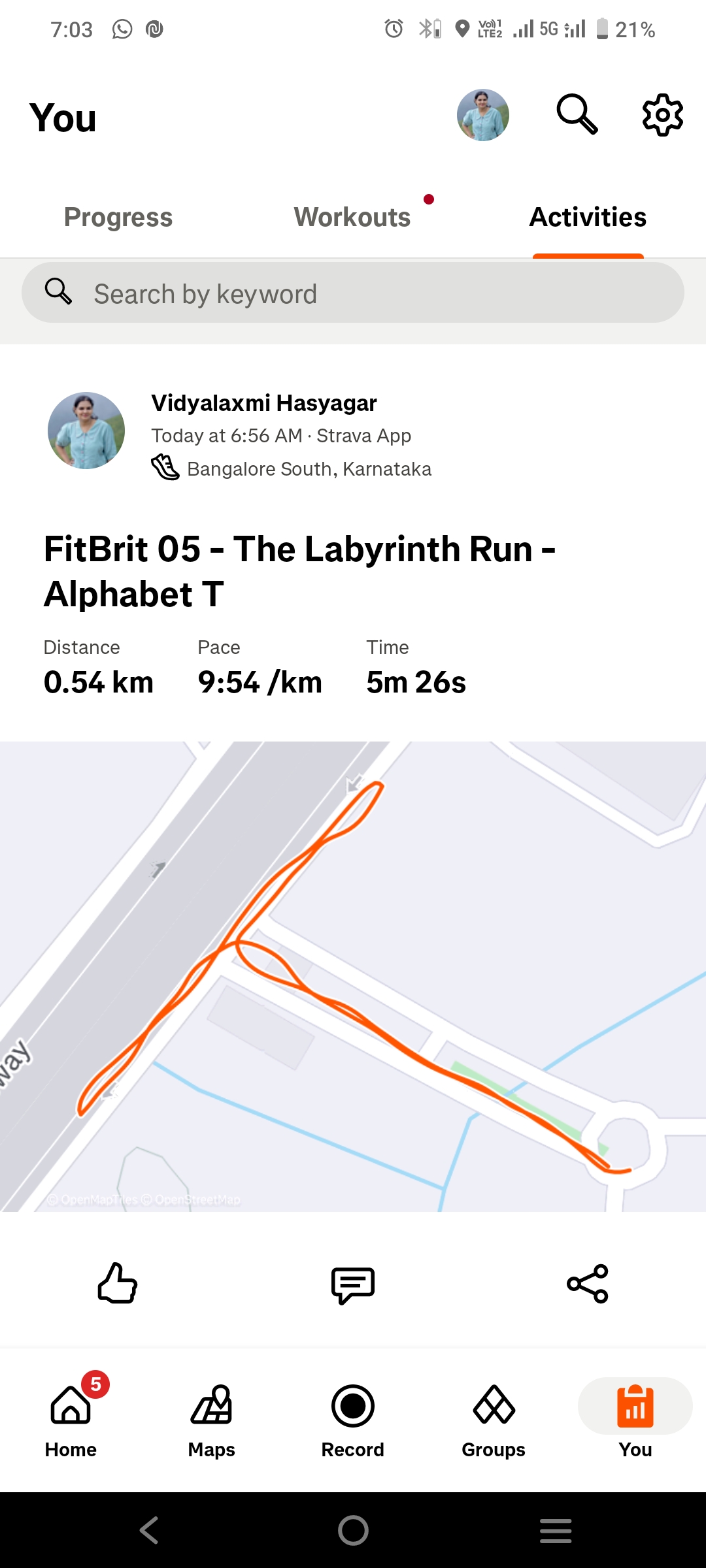Image resolution: width=706 pixels, height=1568 pixels.
Task: Open the settings gear
Action: click(662, 115)
